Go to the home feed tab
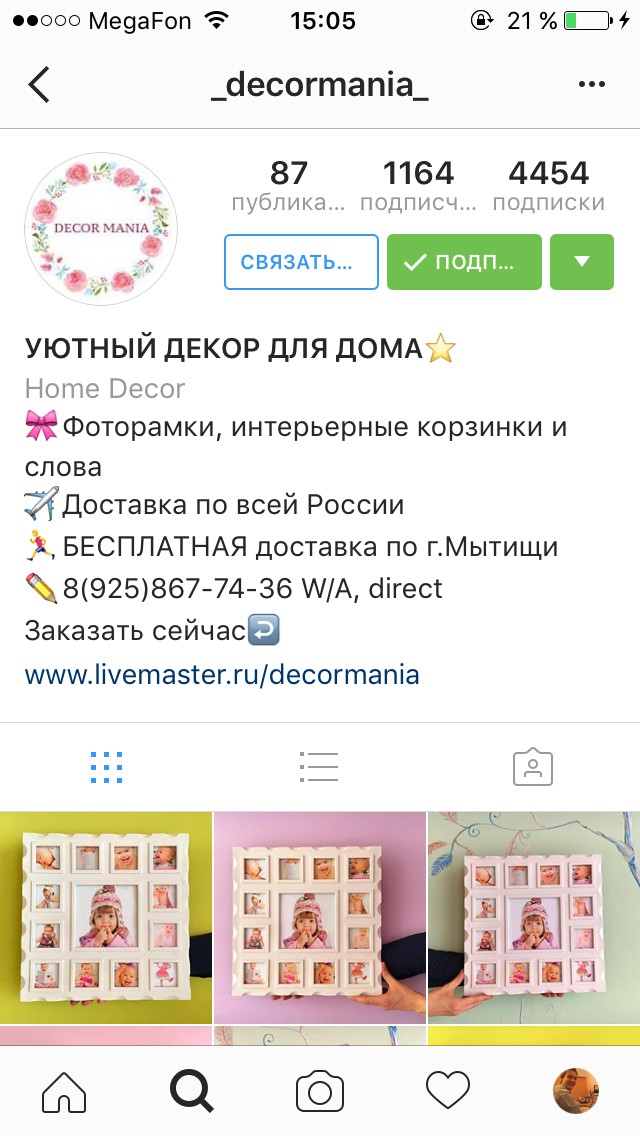 (64, 1090)
